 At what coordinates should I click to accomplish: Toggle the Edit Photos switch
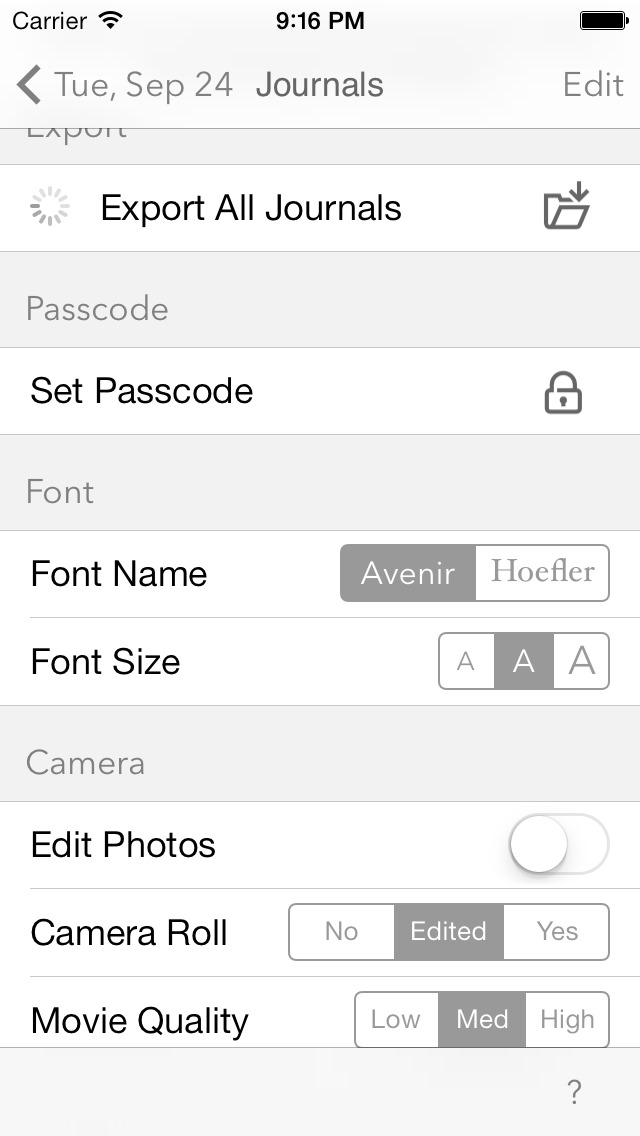559,844
